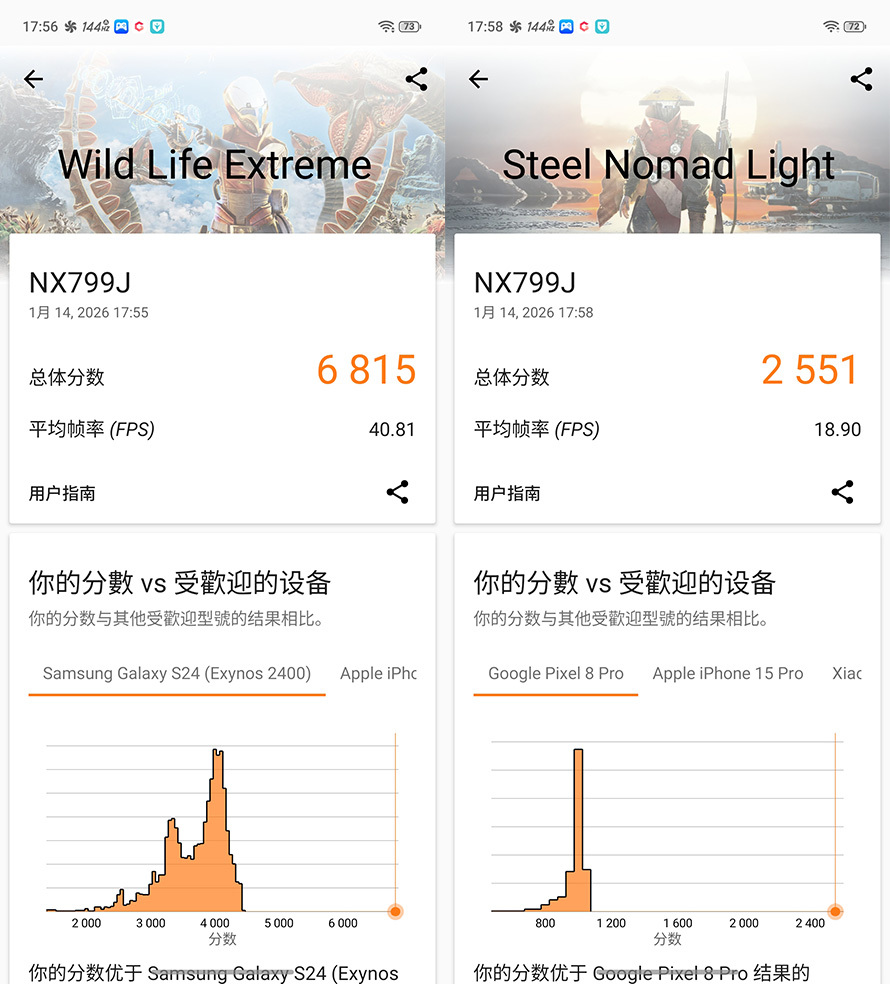
Task: Select the Samsung Galaxy S24 (Exynos 2400) tab
Action: point(176,673)
